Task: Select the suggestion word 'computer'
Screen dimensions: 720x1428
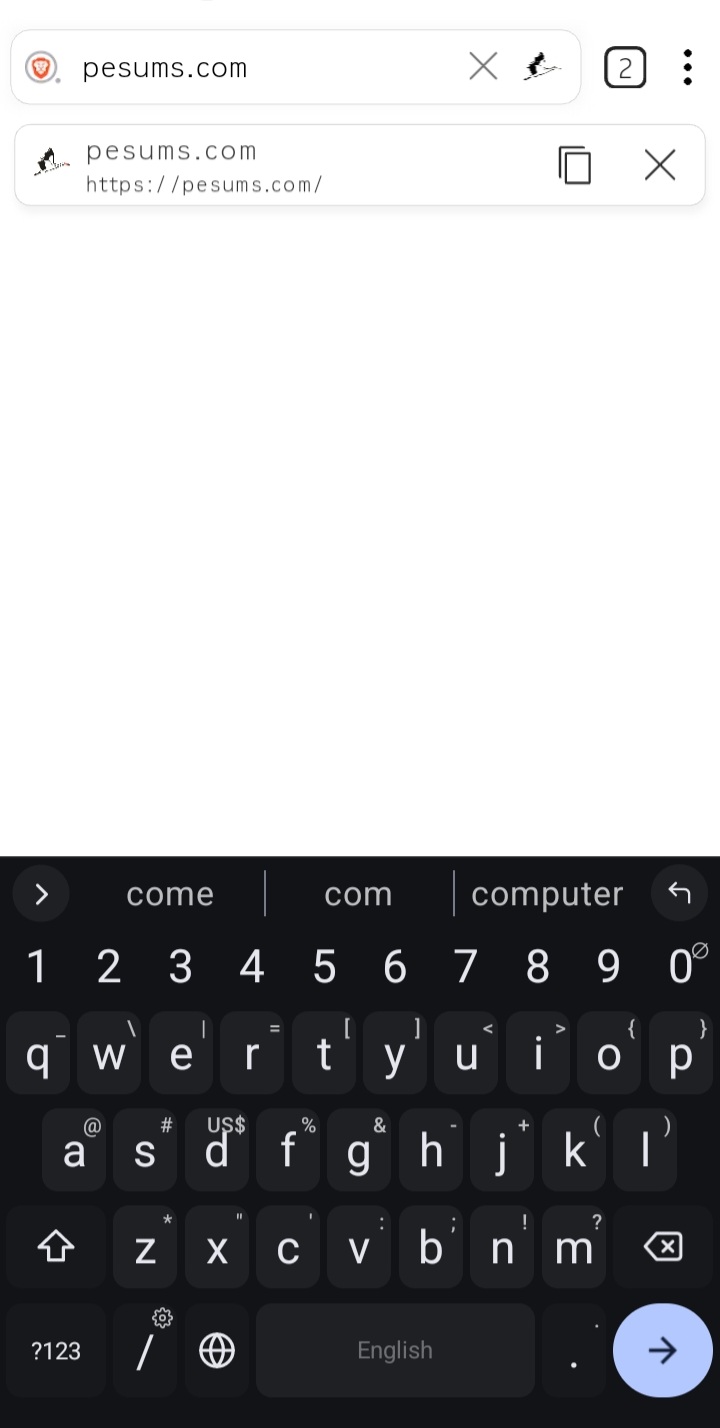Action: (x=547, y=893)
